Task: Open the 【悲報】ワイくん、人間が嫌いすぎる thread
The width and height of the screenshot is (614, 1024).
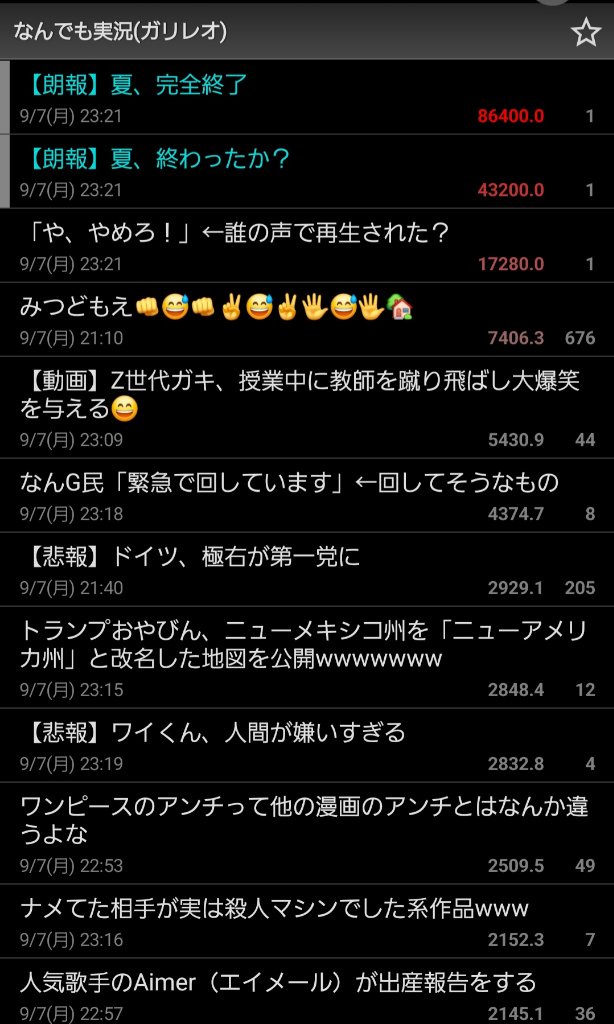Action: [307, 745]
